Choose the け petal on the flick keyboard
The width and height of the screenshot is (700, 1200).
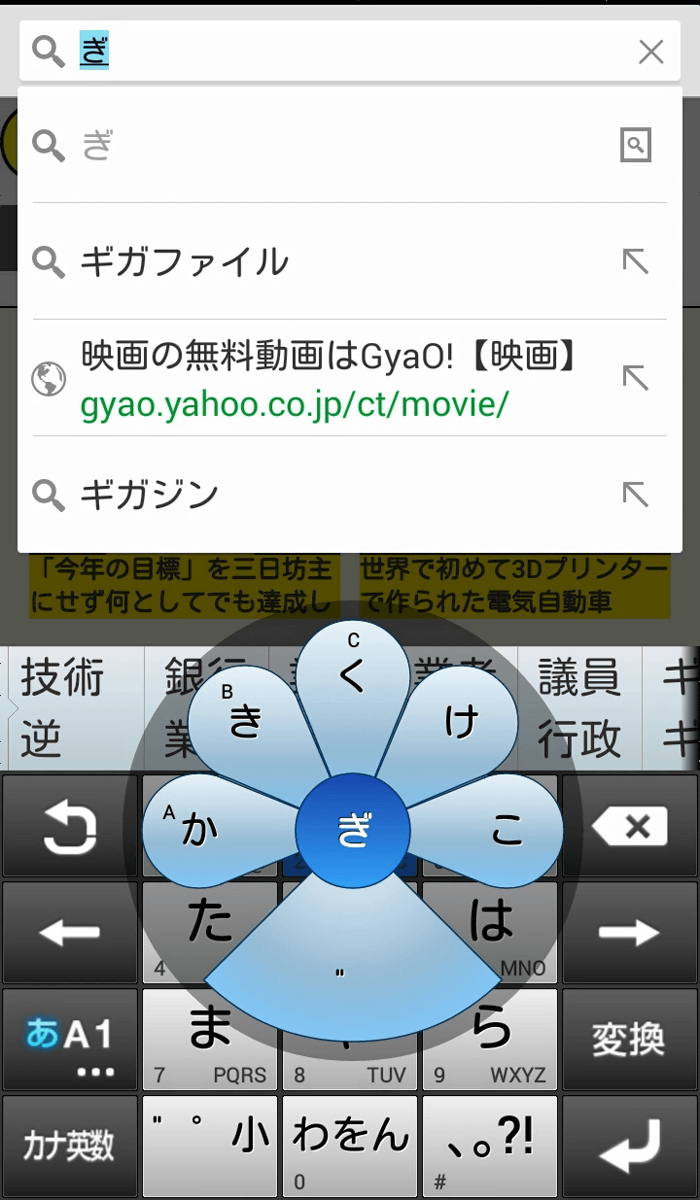pos(461,720)
